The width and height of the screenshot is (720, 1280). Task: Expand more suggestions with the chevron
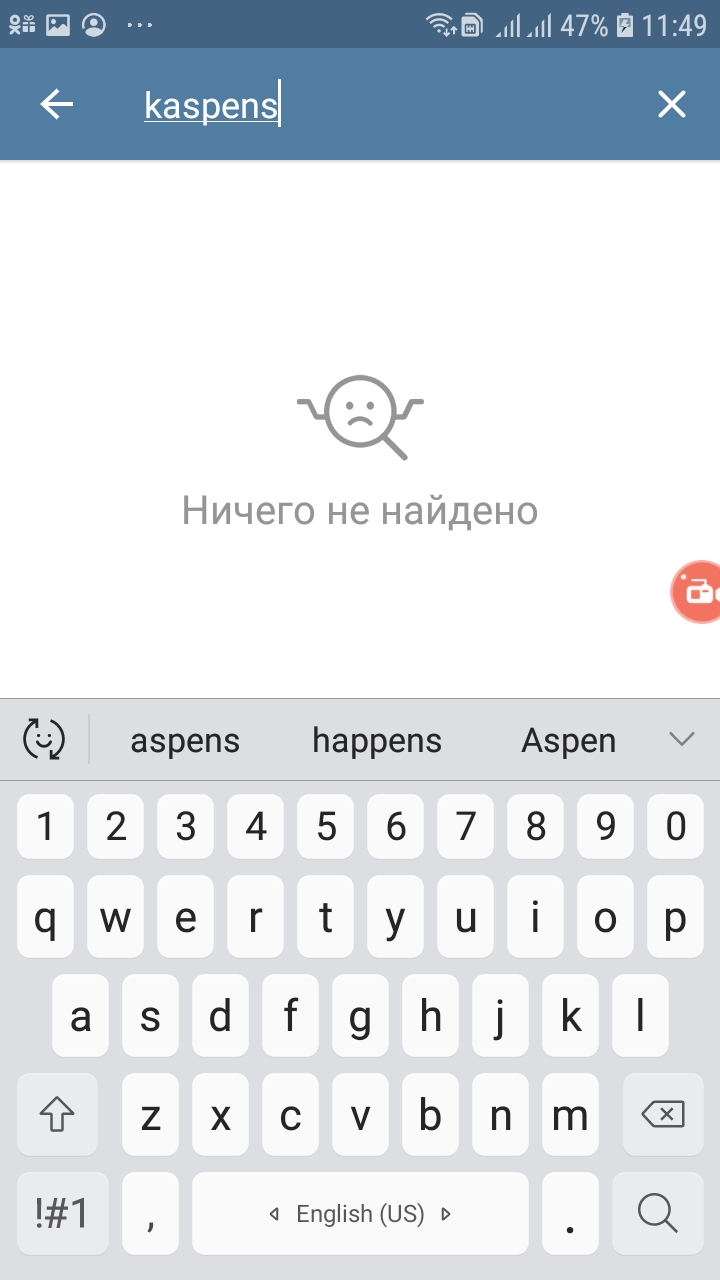tap(682, 740)
